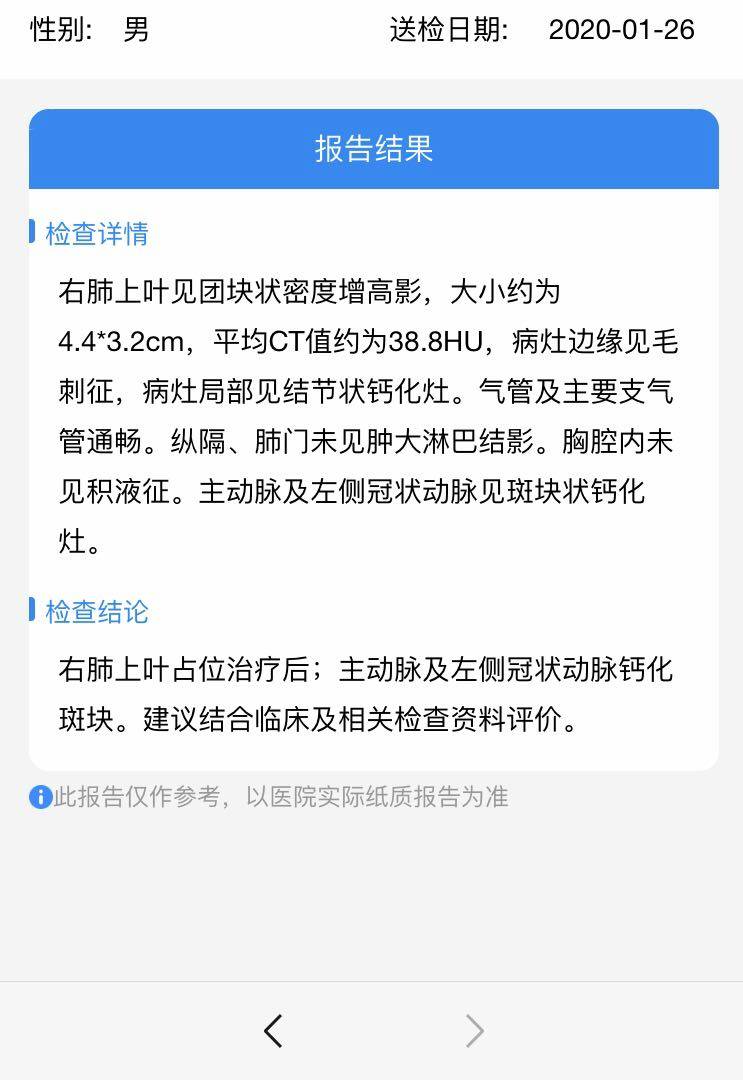Viewport: 743px width, 1080px height.
Task: Go forward using the right arrow
Action: tap(475, 1030)
